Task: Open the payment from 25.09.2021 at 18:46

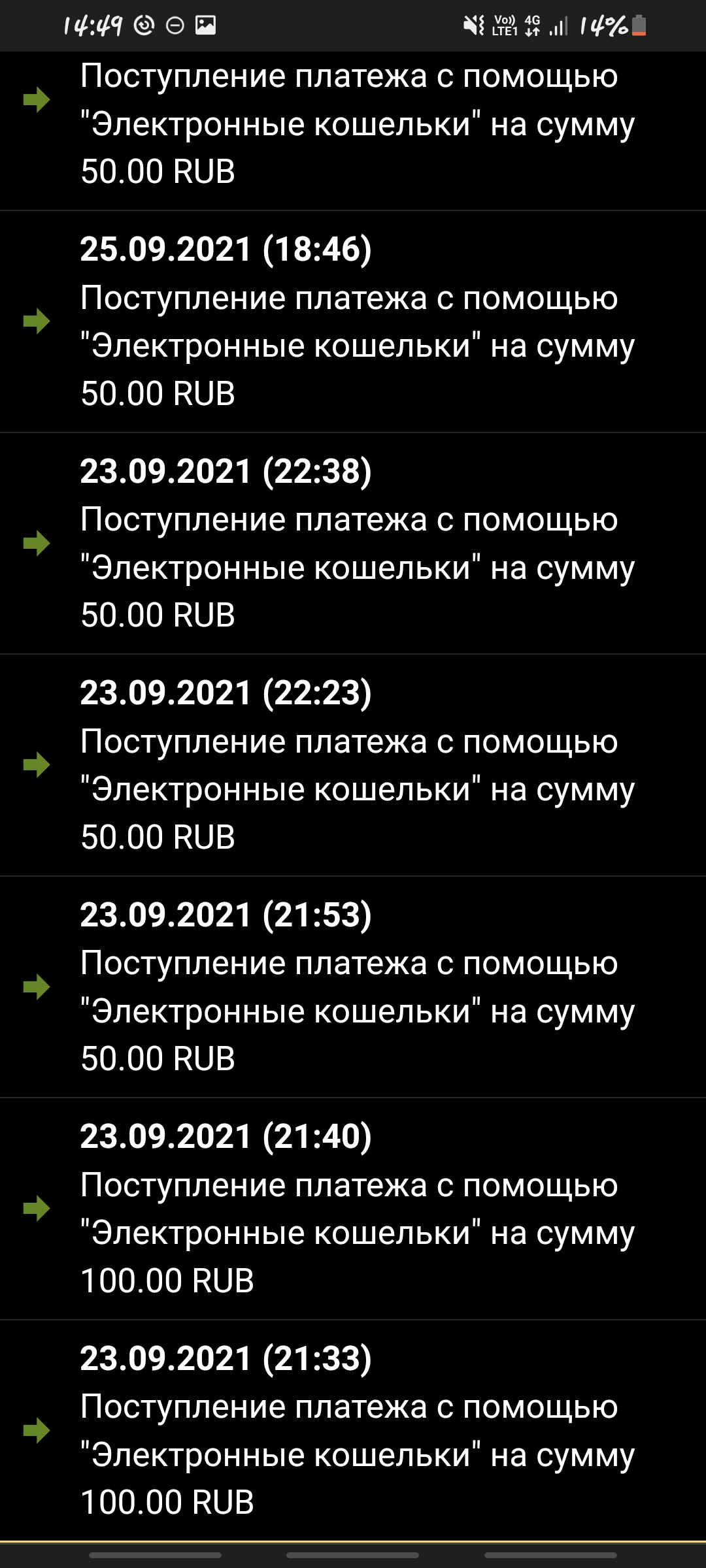Action: 353,321
